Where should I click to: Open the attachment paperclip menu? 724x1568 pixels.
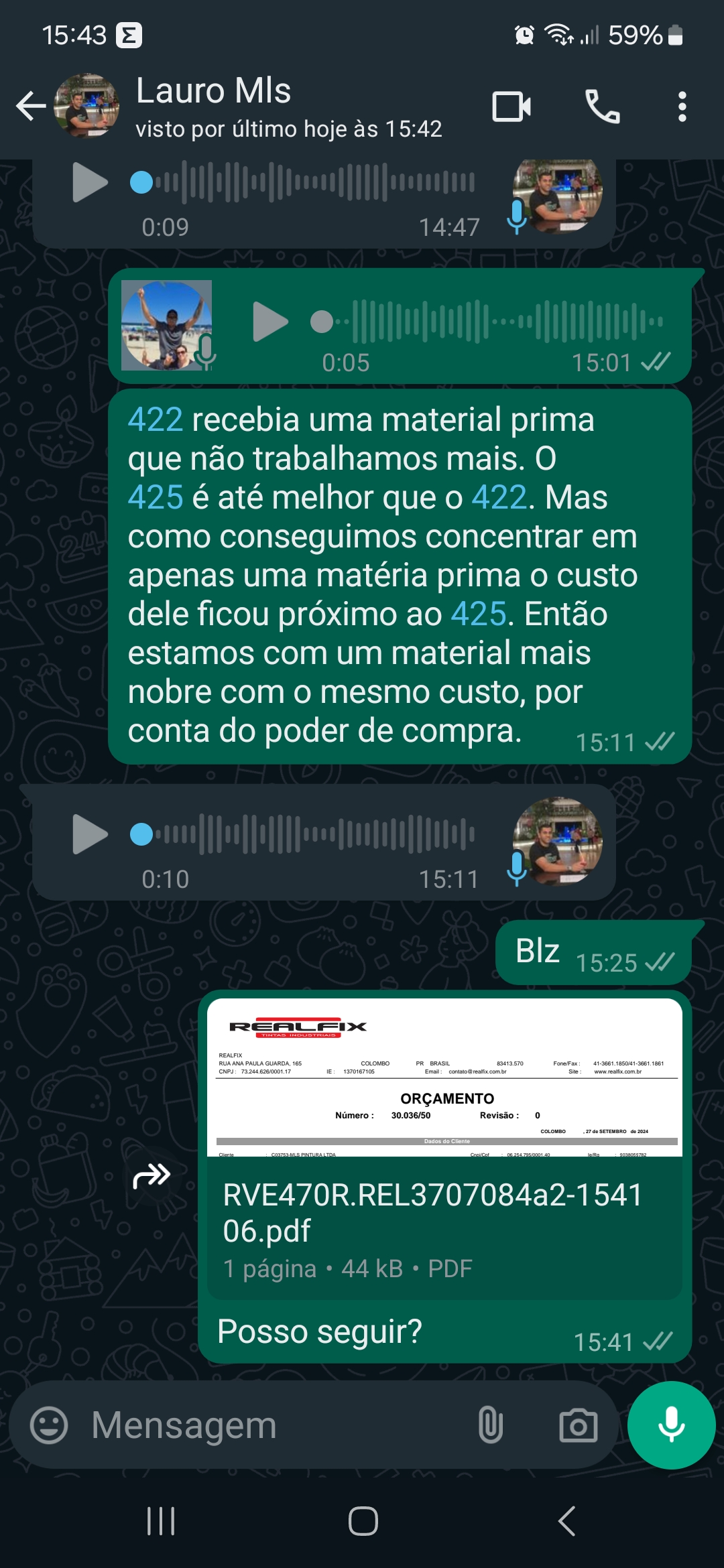(490, 1425)
